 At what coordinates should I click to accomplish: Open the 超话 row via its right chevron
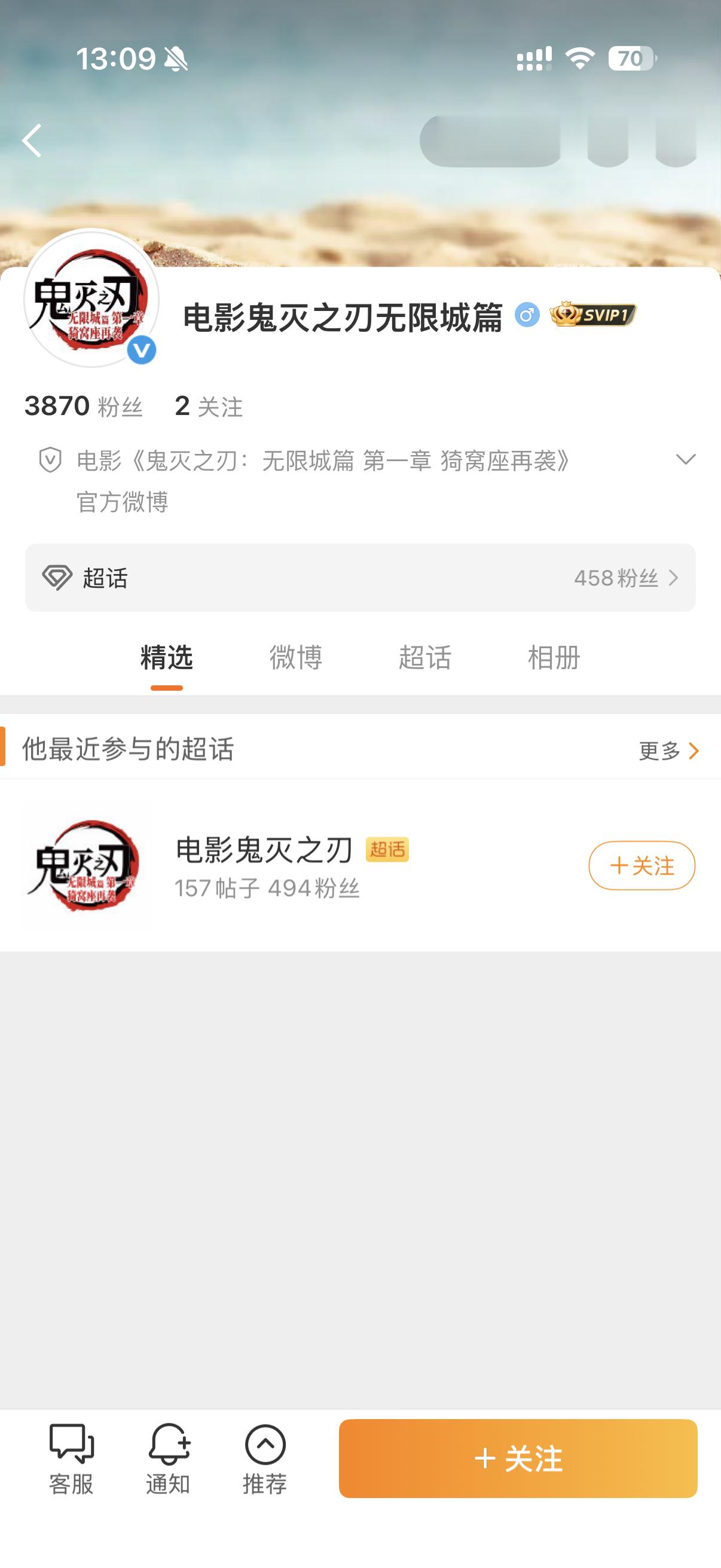[674, 578]
